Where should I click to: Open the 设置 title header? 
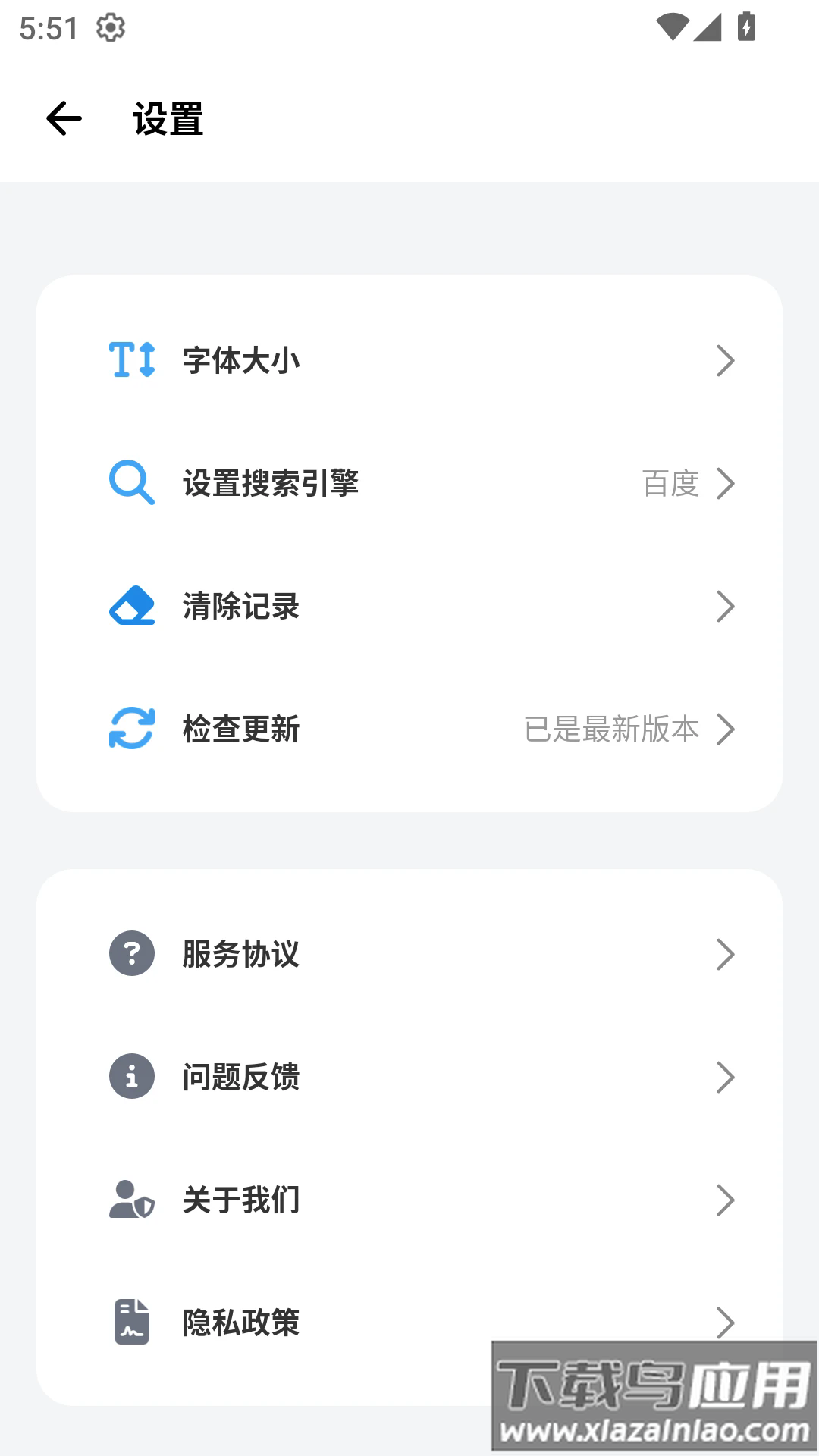pyautogui.click(x=167, y=118)
